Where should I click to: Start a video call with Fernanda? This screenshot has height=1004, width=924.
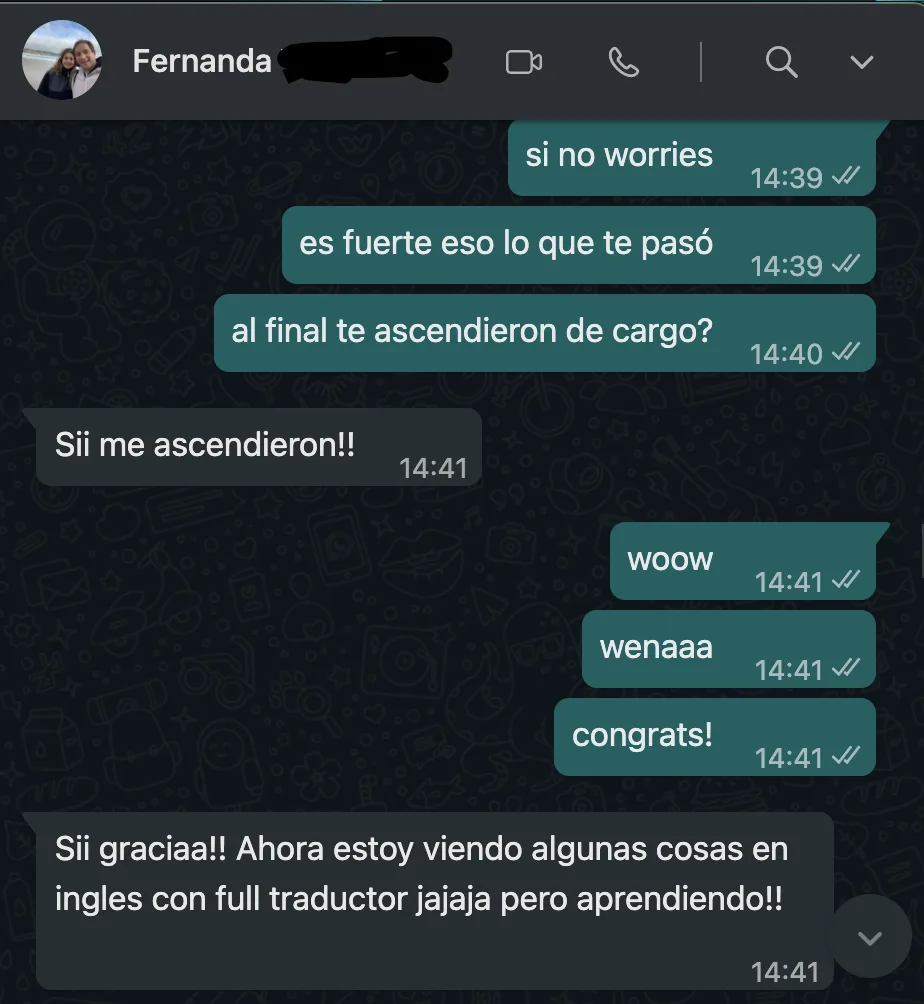coord(523,62)
